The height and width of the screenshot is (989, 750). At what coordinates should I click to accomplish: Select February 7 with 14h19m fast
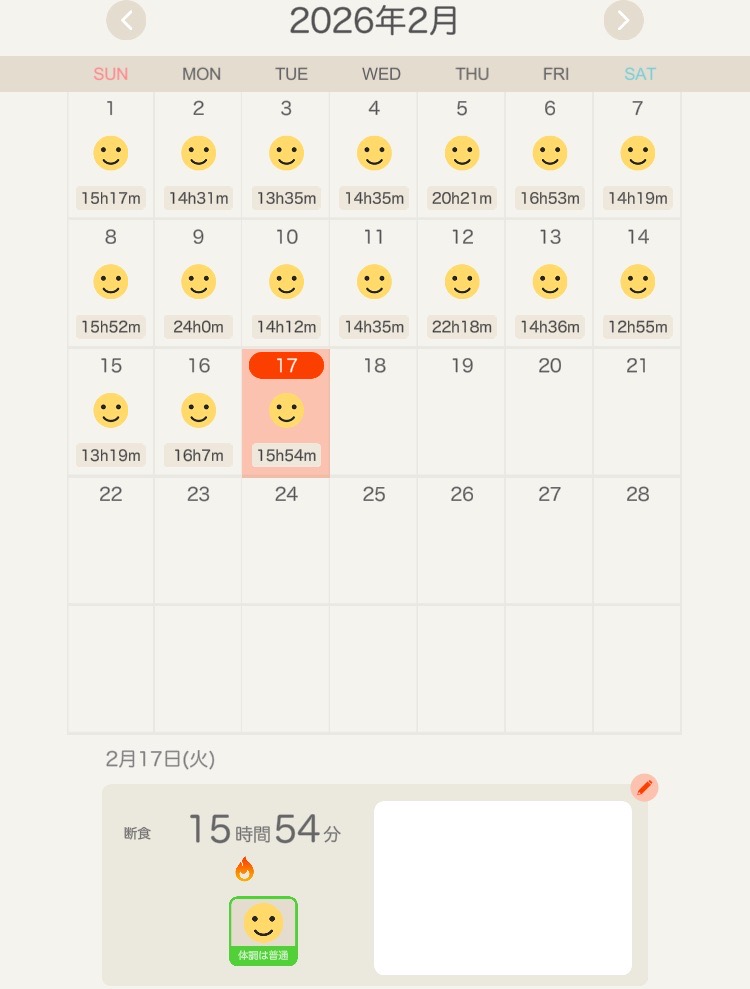[637, 155]
